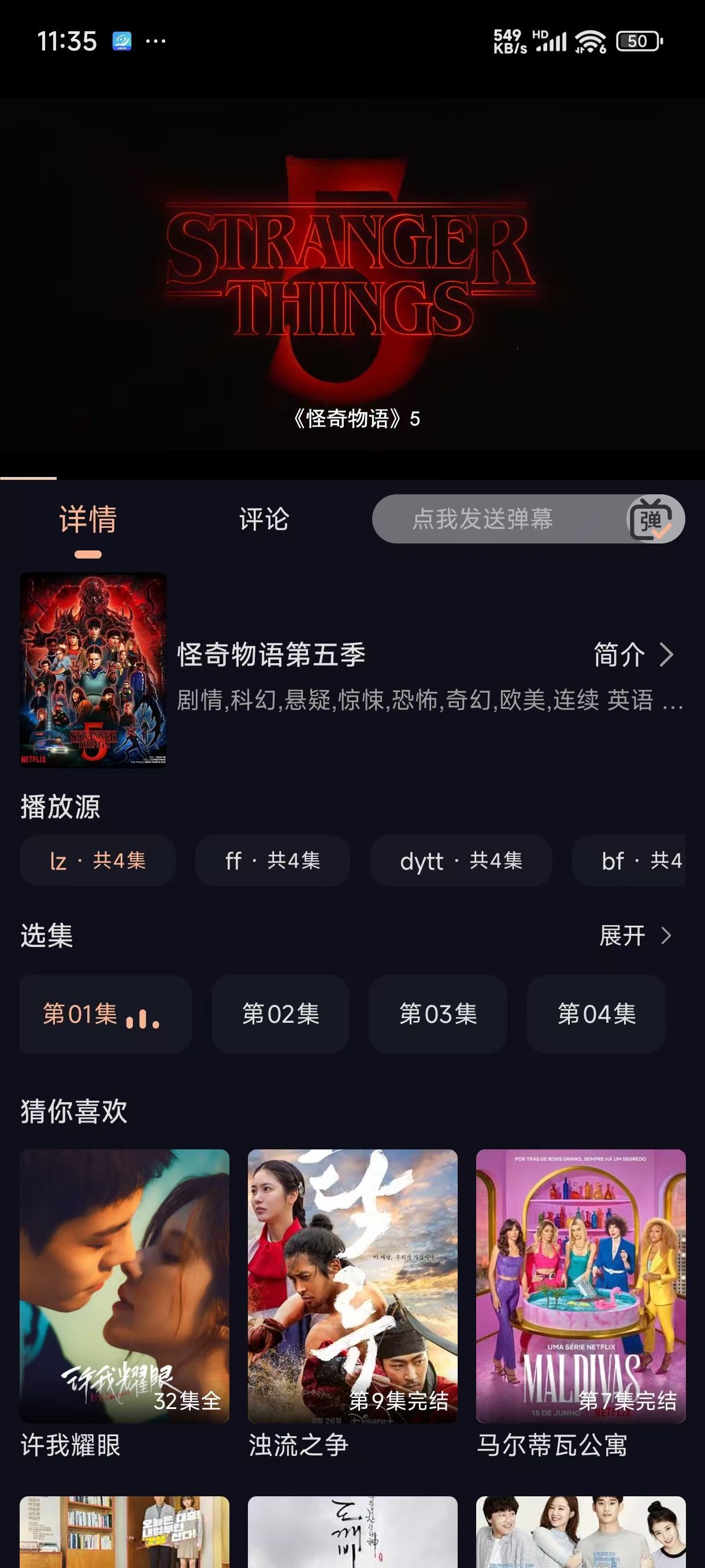Click the arrow icon beside 简介
705x1568 pixels.
[x=667, y=656]
